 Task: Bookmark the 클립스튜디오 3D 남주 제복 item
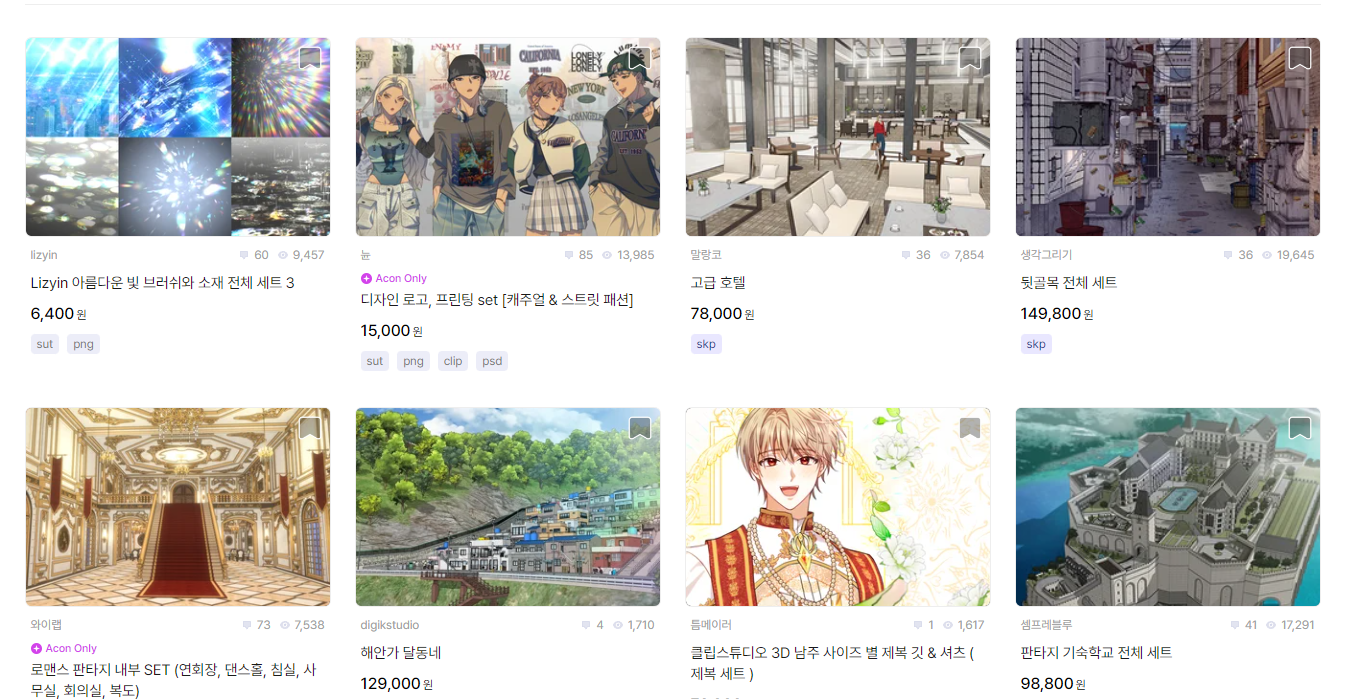click(x=970, y=429)
